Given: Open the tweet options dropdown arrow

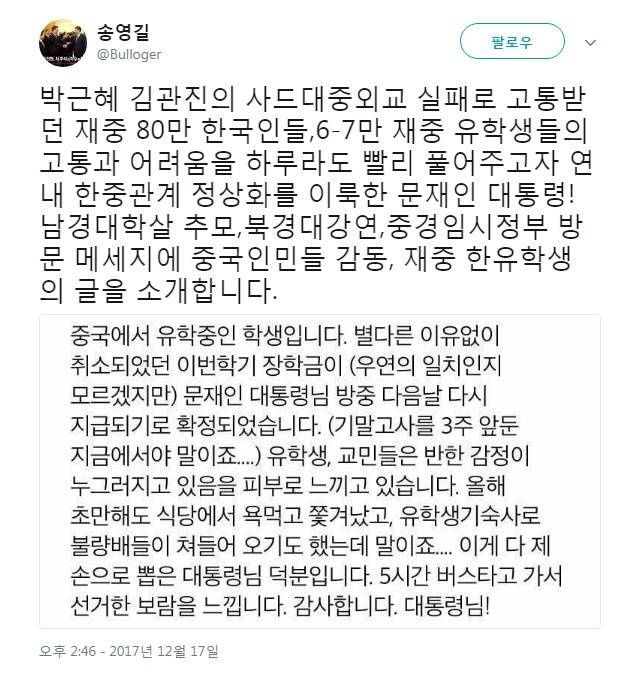Looking at the screenshot, I should click(590, 43).
